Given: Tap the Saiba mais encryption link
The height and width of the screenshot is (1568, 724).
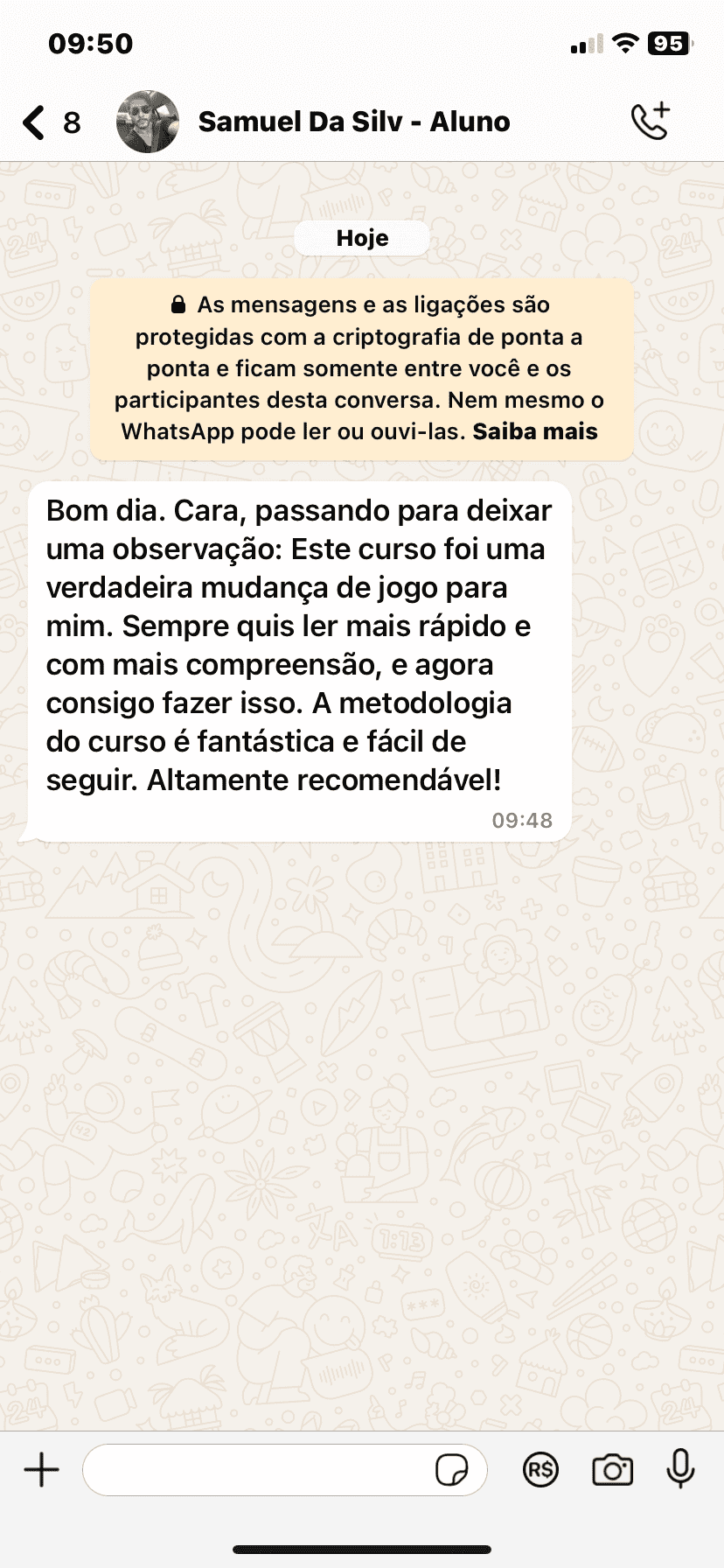Looking at the screenshot, I should (535, 431).
